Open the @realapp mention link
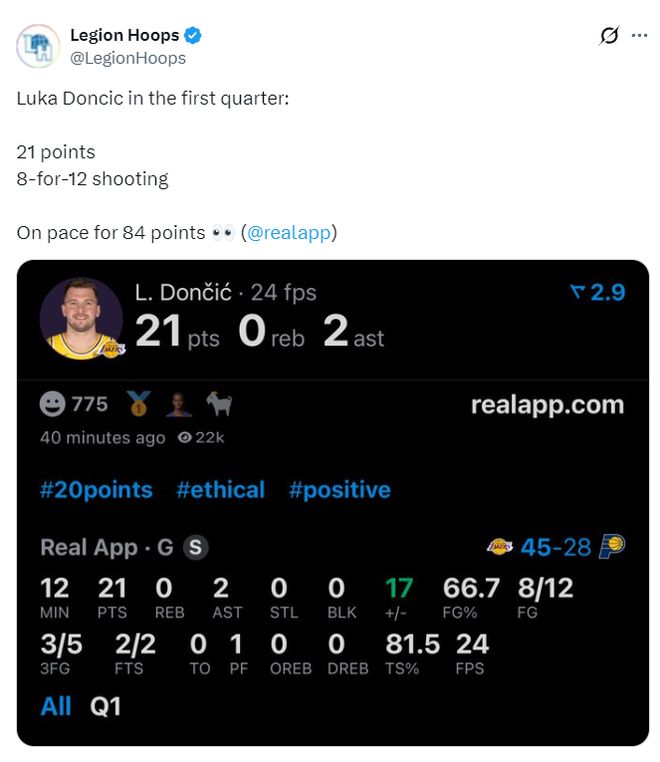Screen dimensions: 660x762 [289, 233]
